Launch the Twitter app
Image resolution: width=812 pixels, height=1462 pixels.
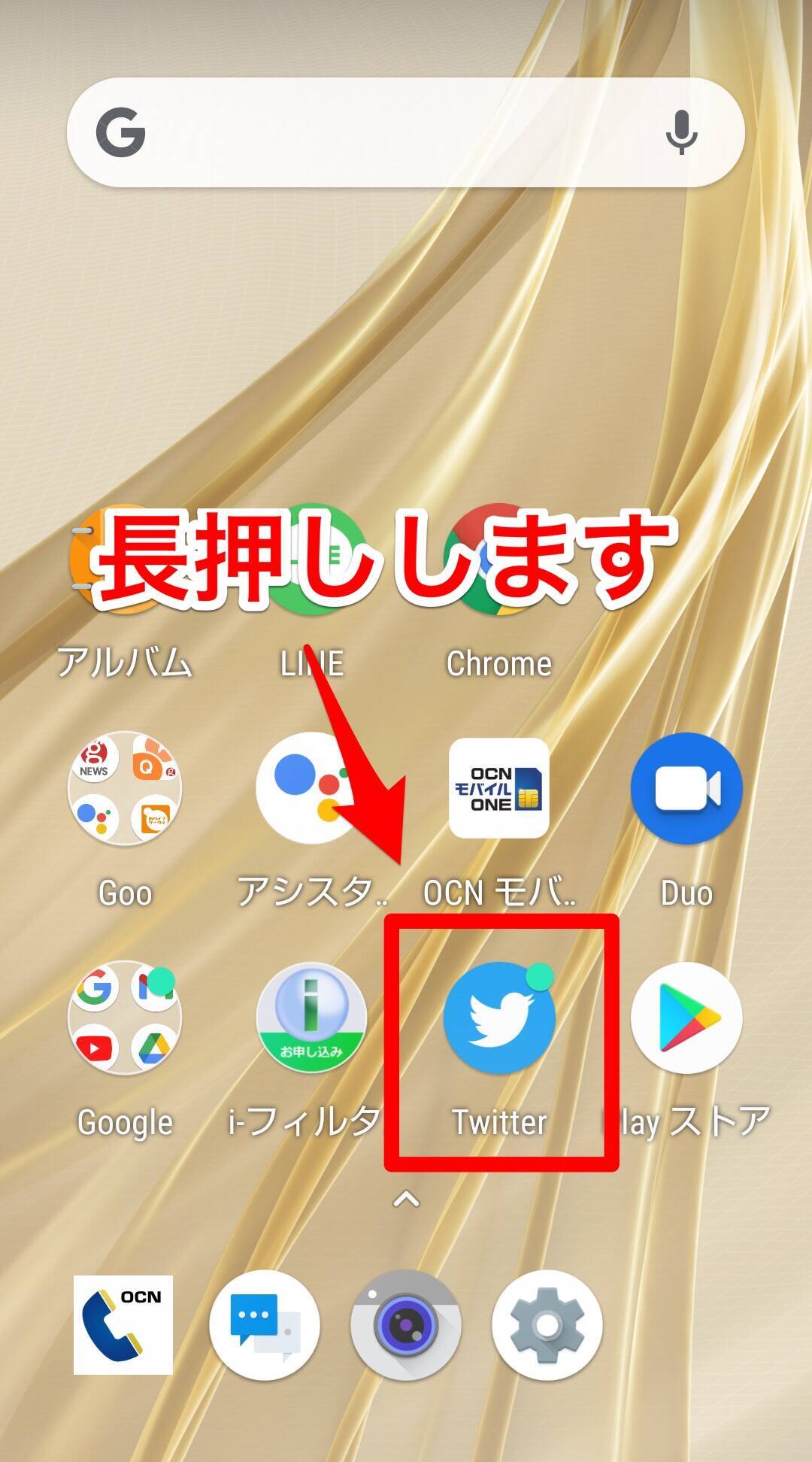coord(499,1018)
